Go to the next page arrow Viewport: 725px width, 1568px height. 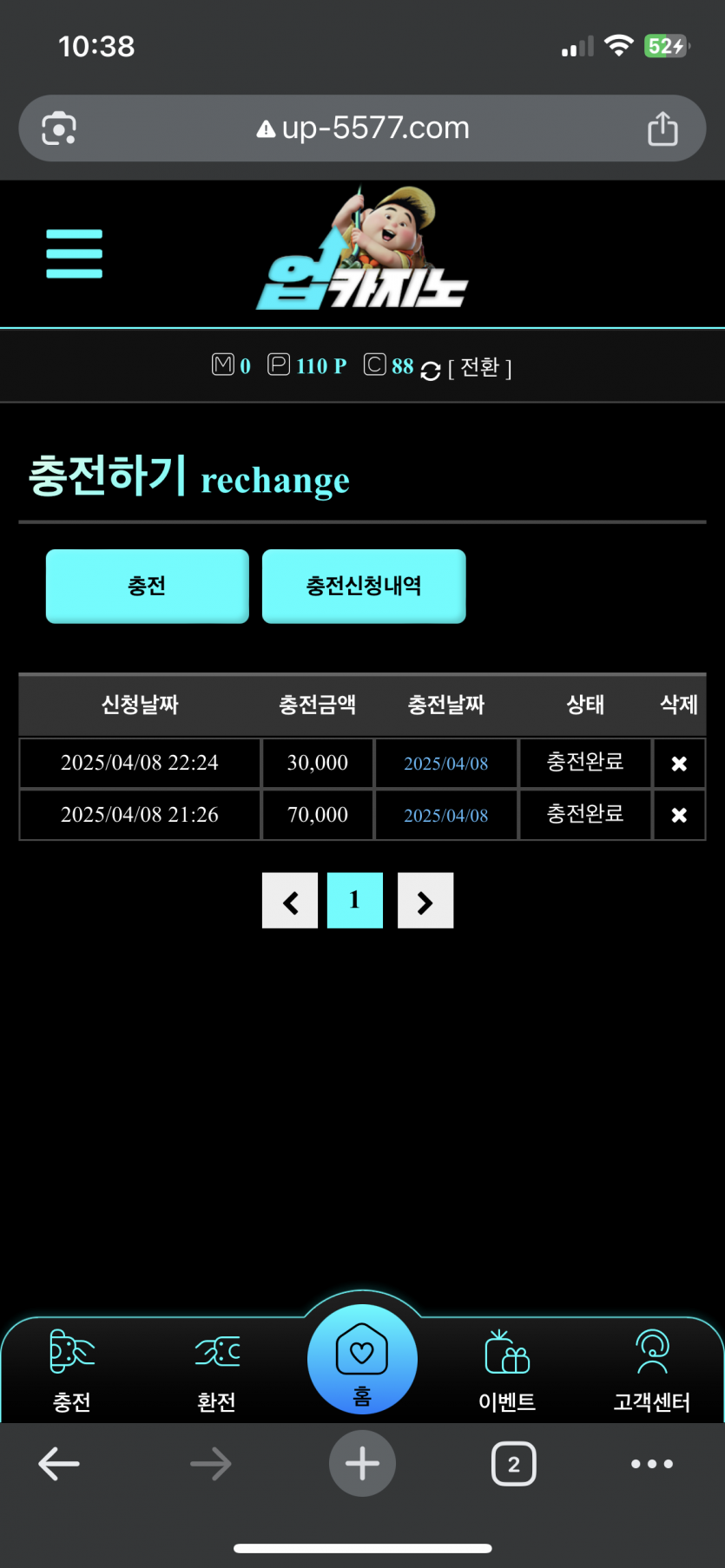coord(425,901)
